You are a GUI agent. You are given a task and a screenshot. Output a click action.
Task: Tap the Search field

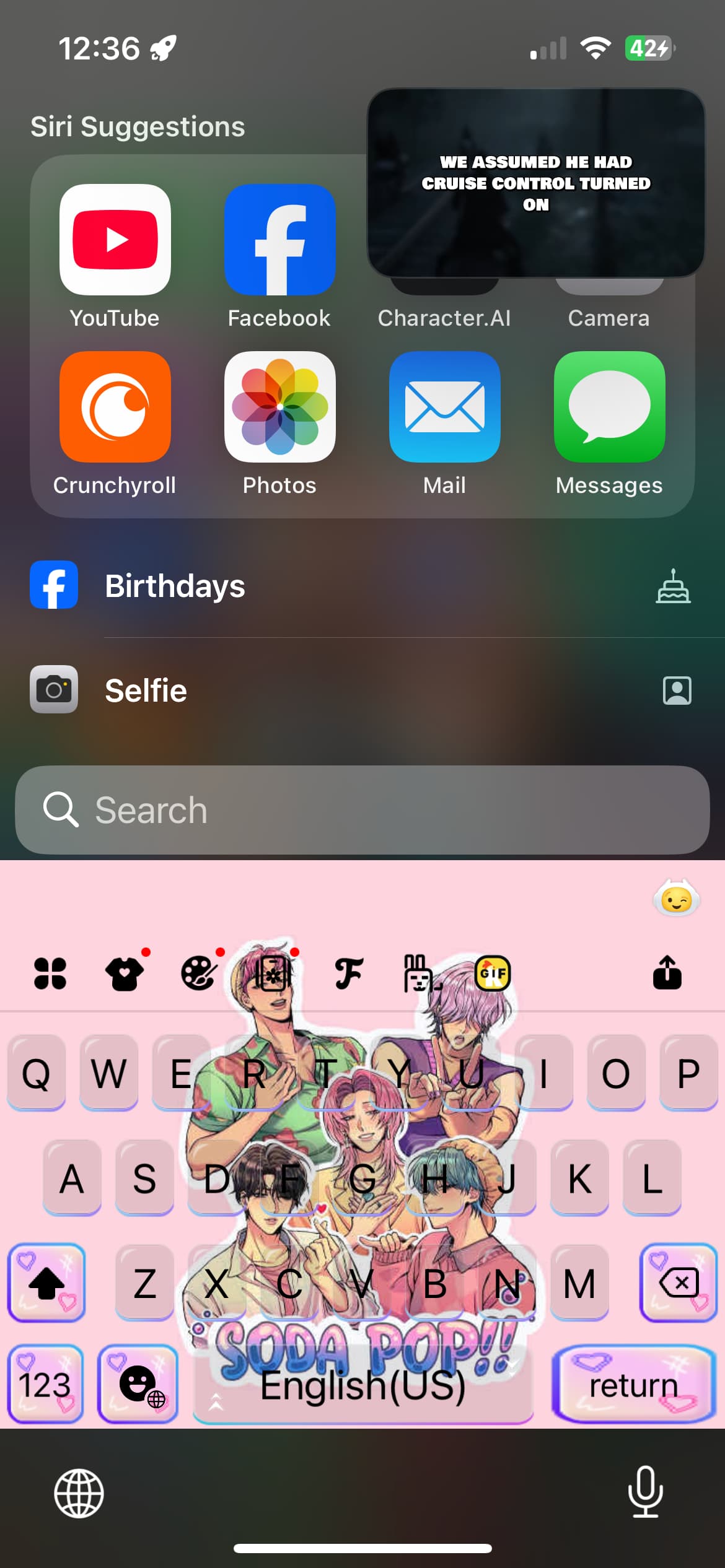click(362, 810)
